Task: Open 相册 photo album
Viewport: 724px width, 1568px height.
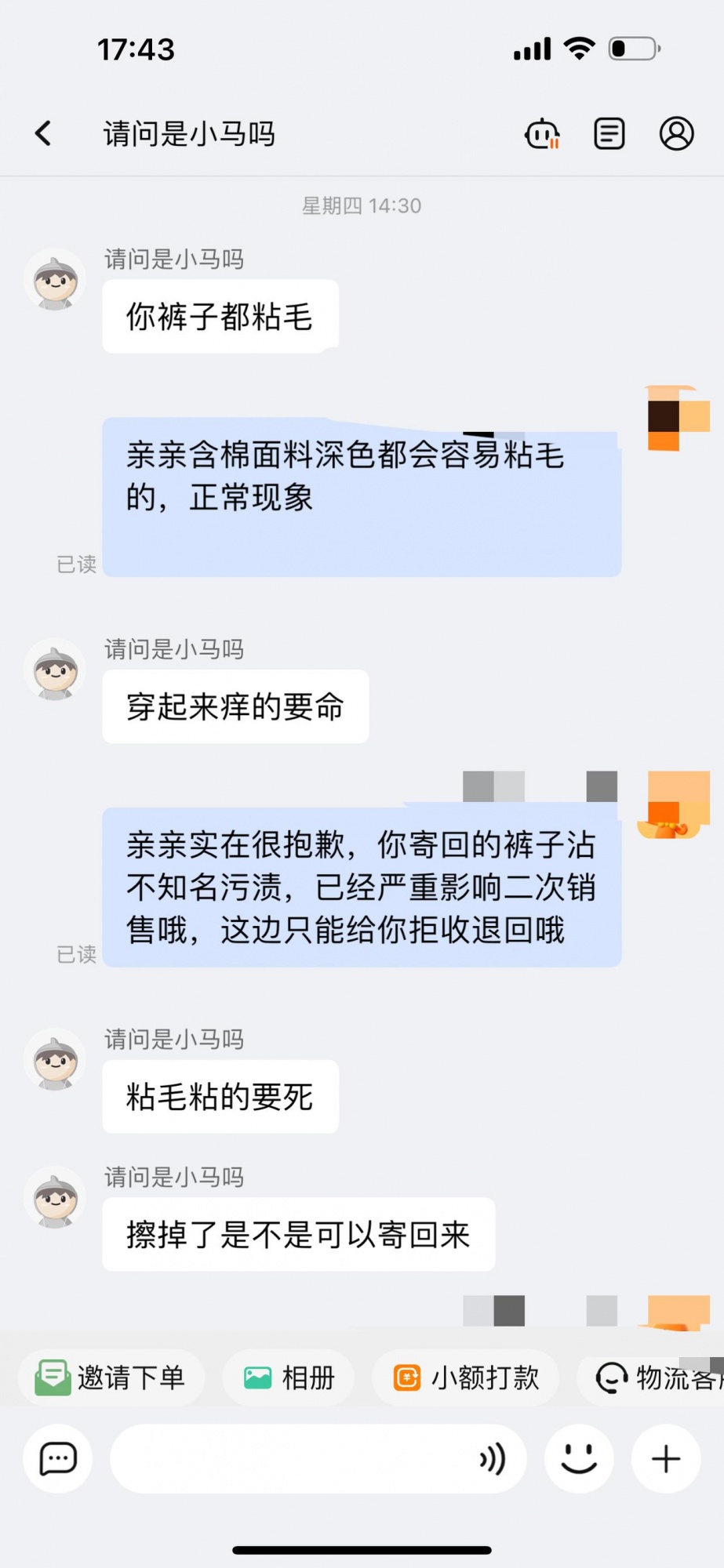Action: 289,1377
